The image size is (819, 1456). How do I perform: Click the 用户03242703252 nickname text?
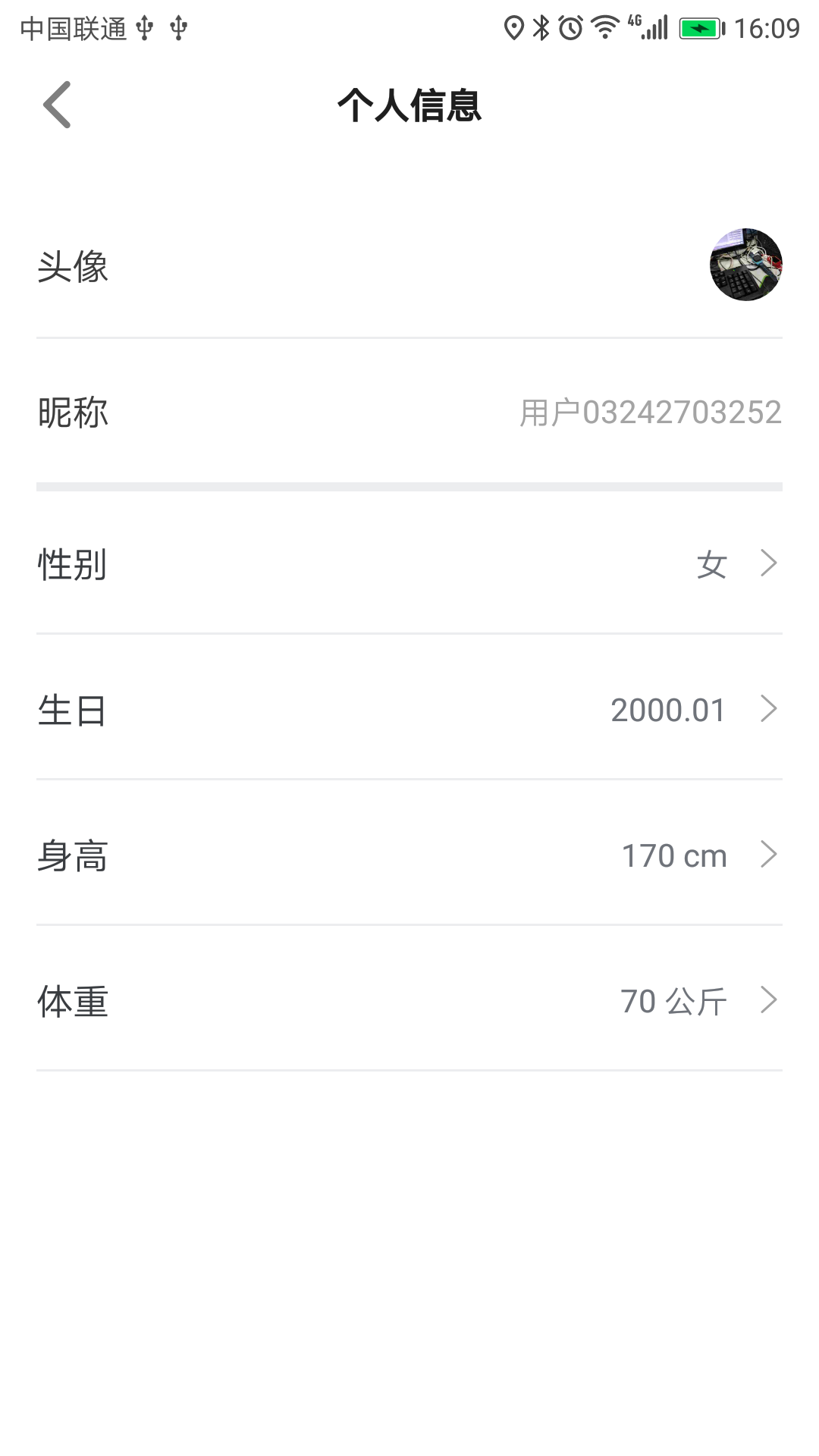pos(648,411)
